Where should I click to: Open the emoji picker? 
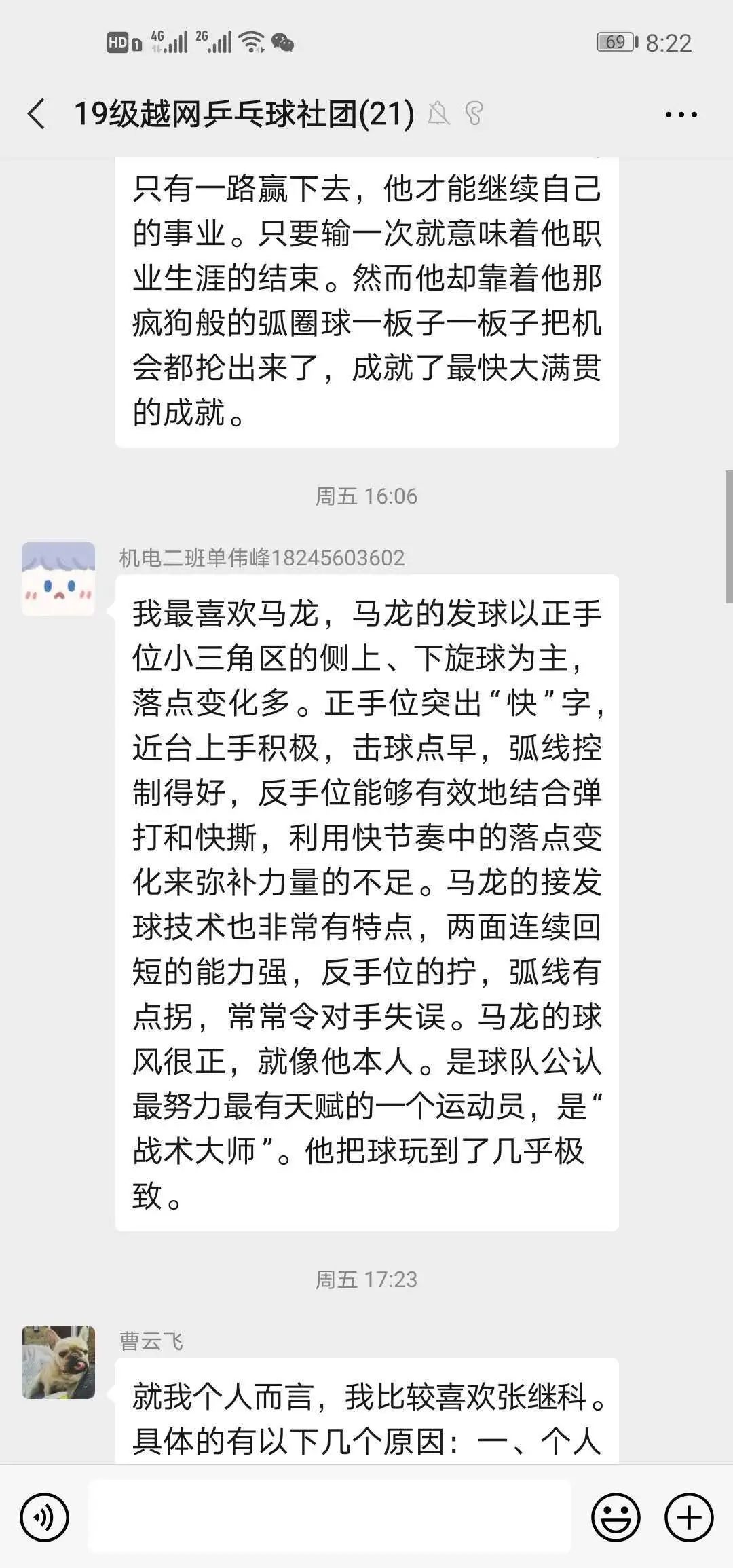coord(616,1516)
